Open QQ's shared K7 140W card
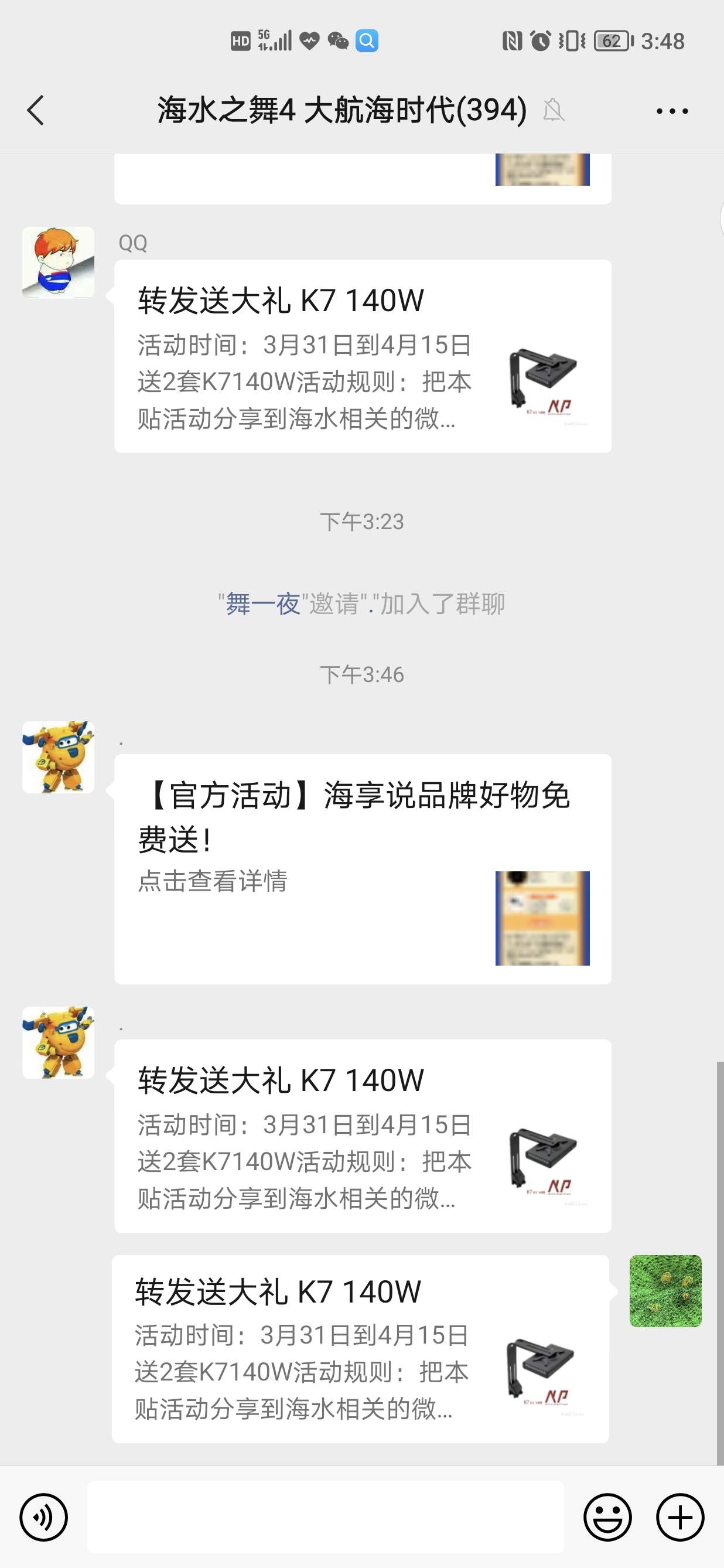Screen dimensions: 724x1568 coord(363,356)
